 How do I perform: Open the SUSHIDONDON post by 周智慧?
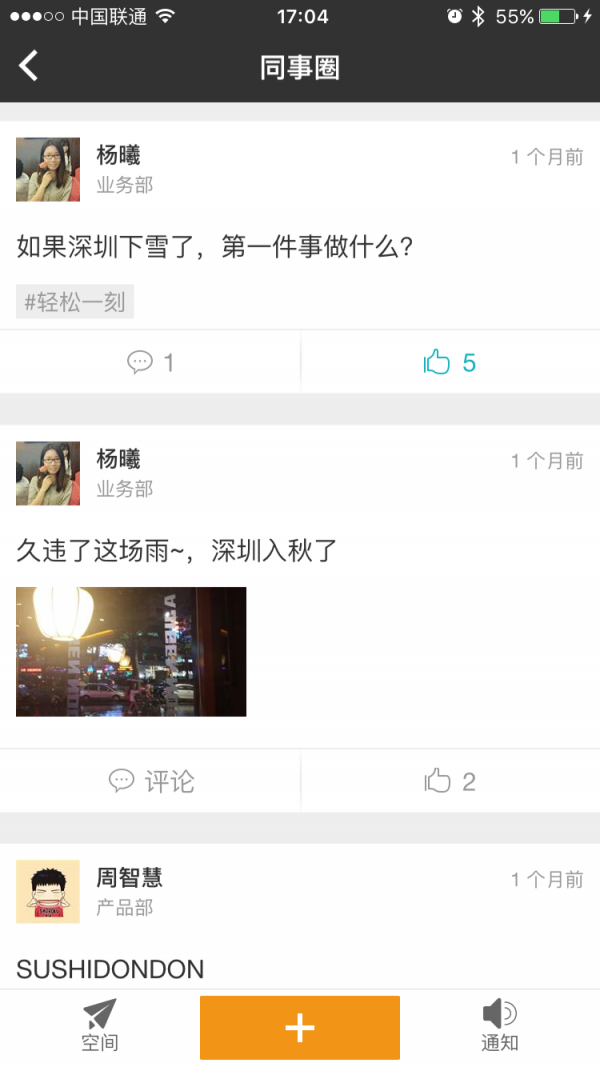[110, 968]
